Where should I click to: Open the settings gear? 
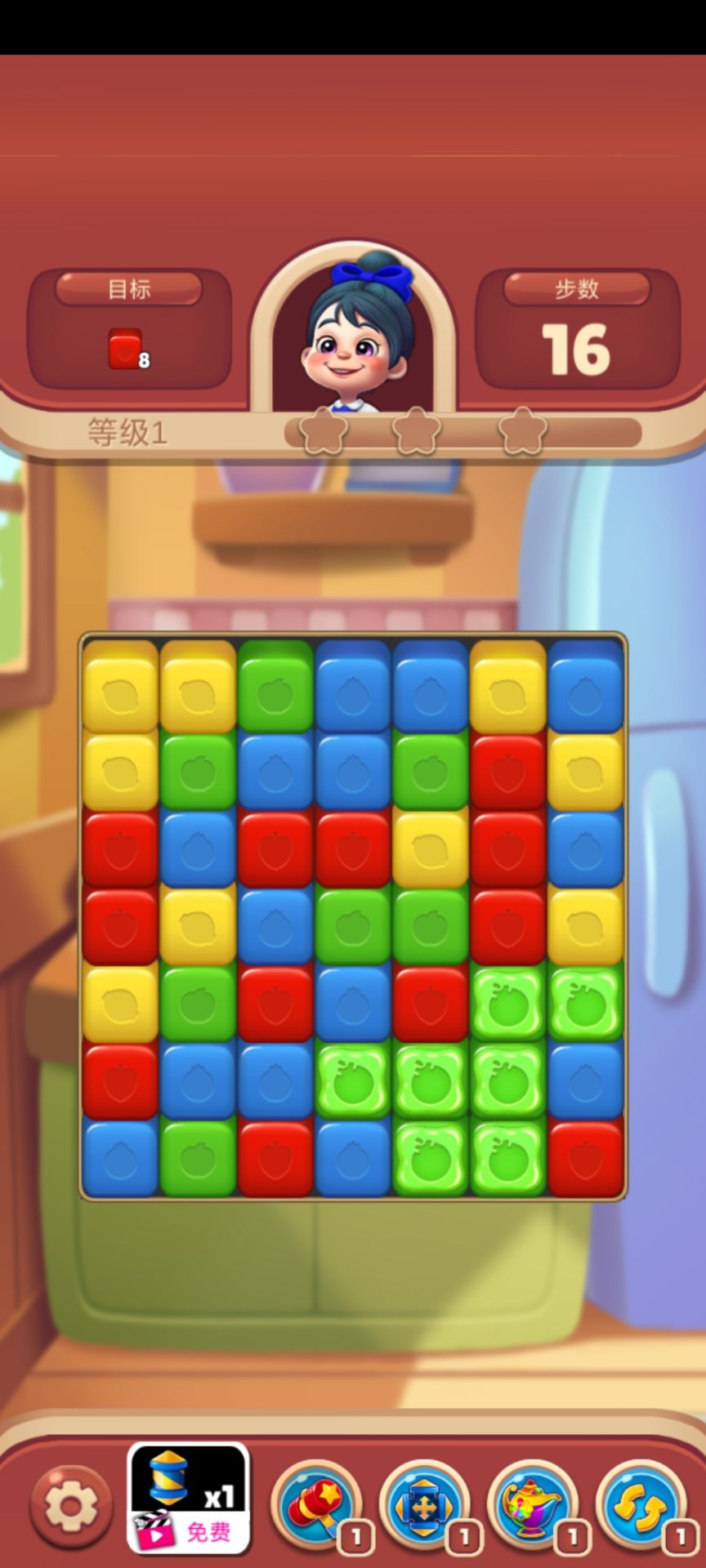pyautogui.click(x=71, y=1503)
